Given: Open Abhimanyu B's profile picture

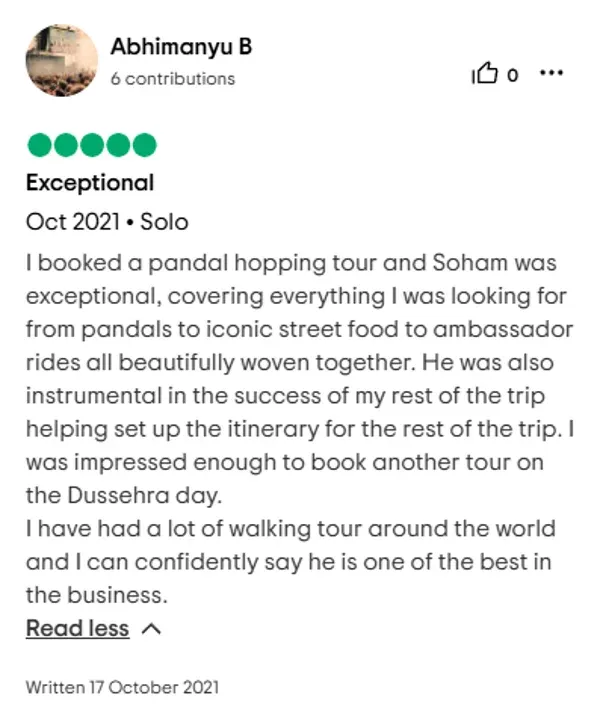Looking at the screenshot, I should 62,61.
